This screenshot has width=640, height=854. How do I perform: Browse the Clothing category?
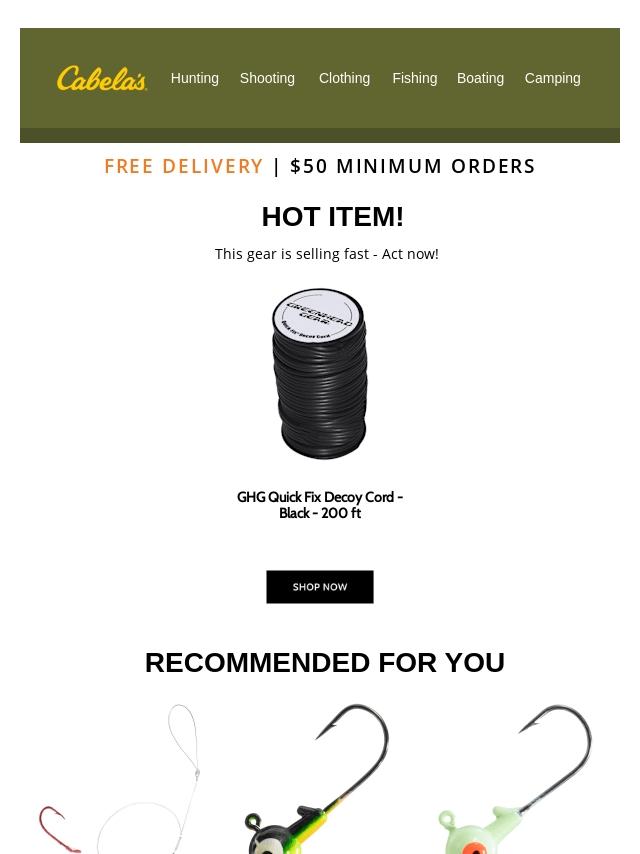click(x=344, y=78)
